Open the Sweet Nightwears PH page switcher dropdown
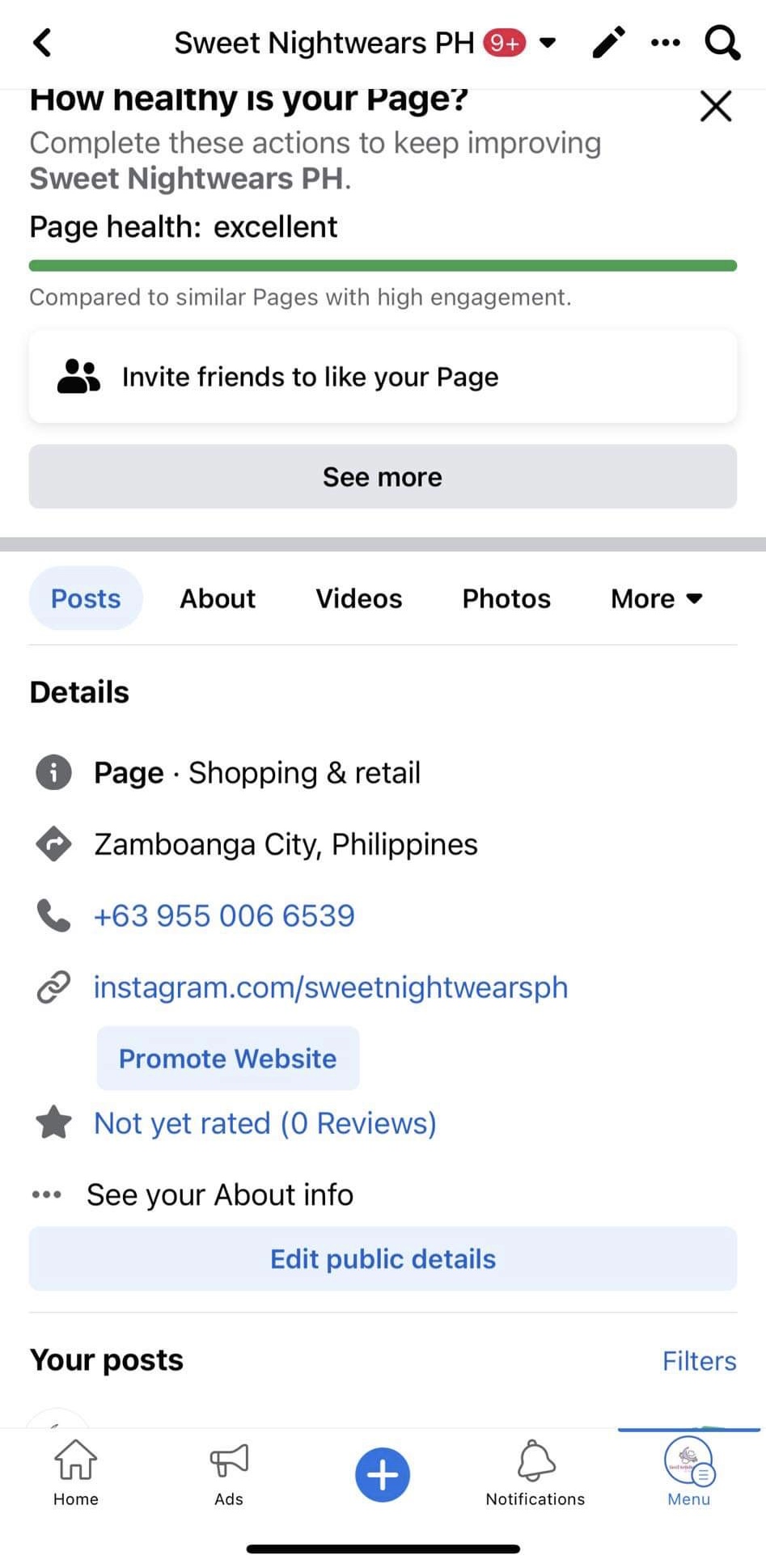Viewport: 766px width, 1568px height. pos(548,42)
